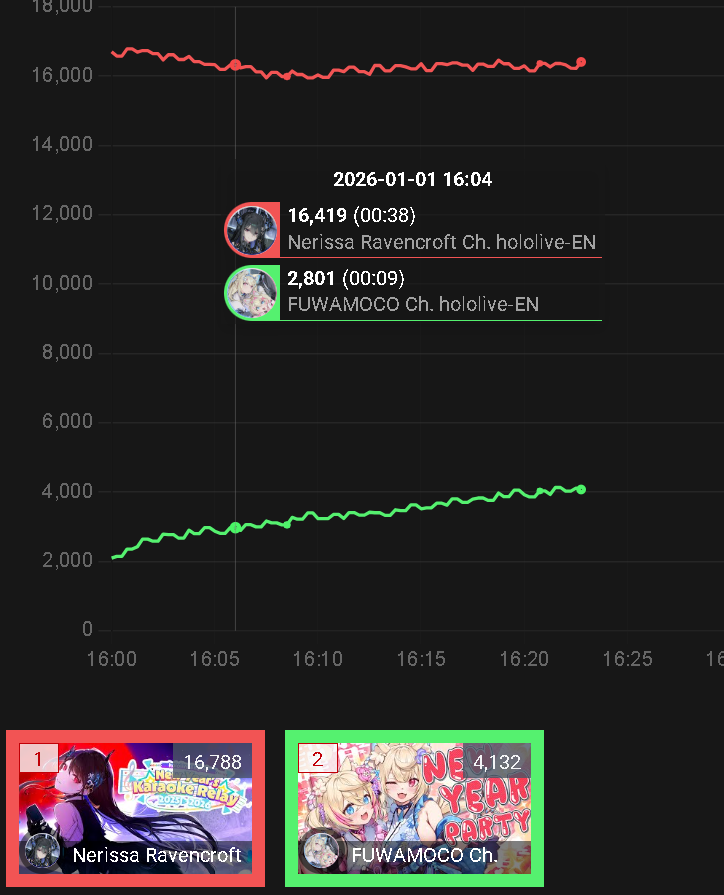Tap the latest red viewer-count point
This screenshot has width=724, height=895.
click(x=581, y=62)
